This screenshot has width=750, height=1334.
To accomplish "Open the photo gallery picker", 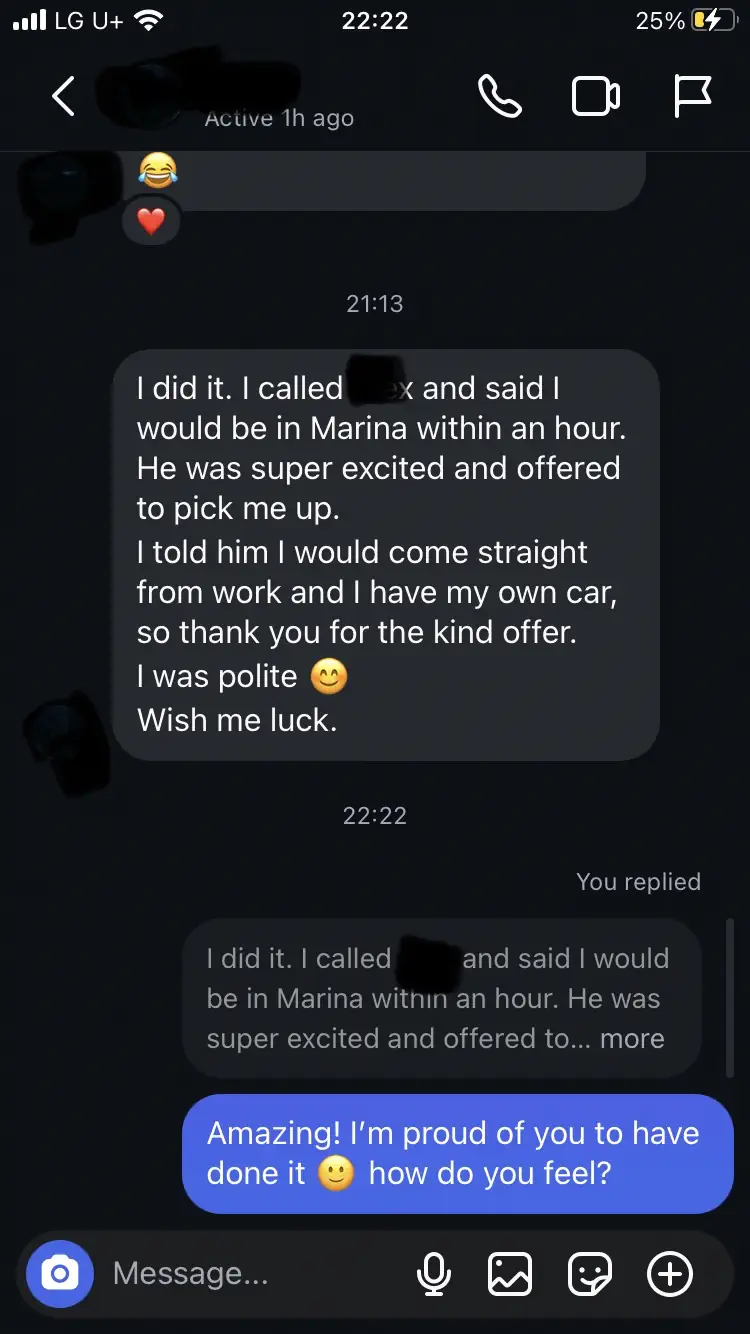I will pos(510,1273).
